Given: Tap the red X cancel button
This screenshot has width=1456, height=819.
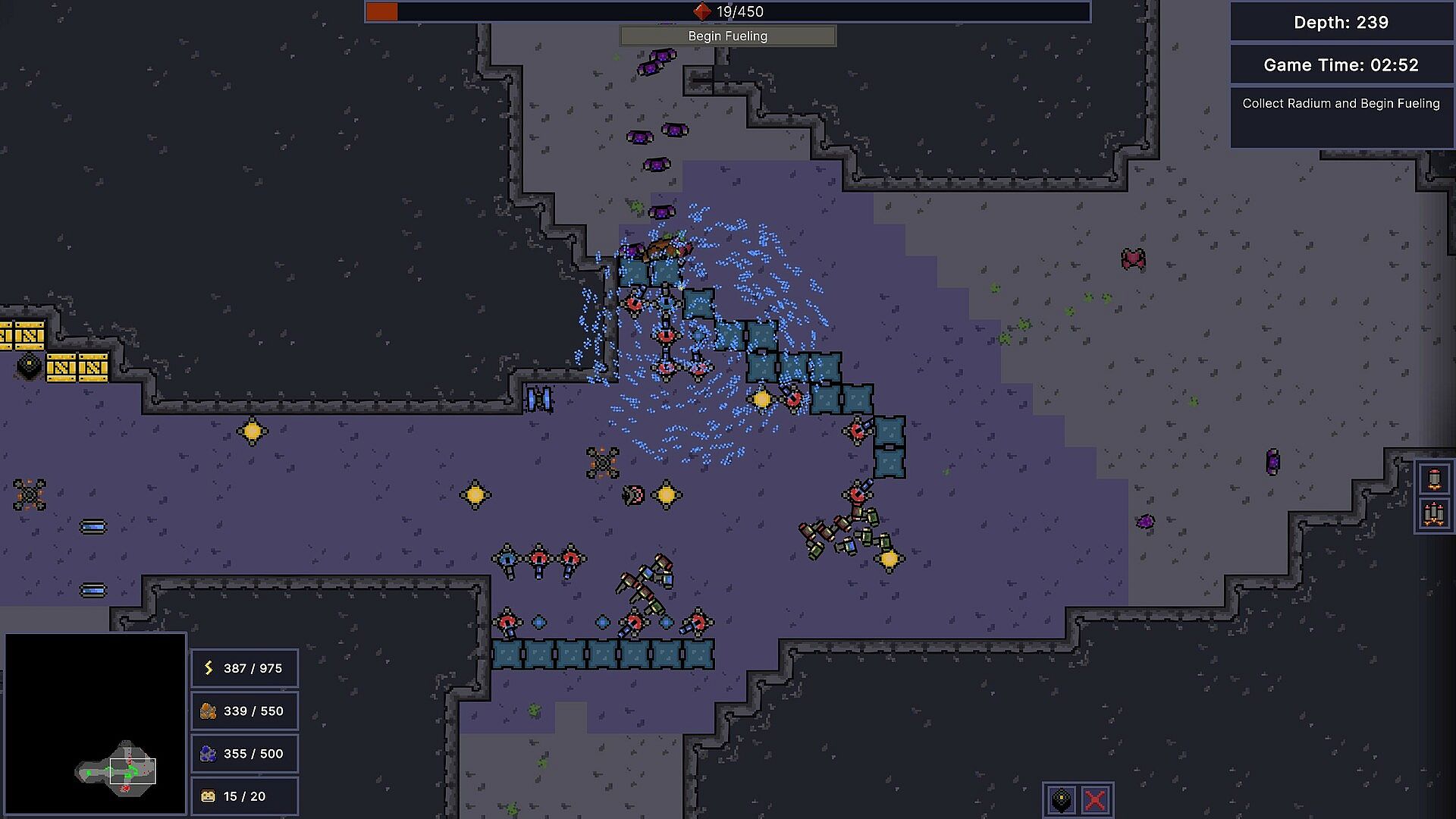Looking at the screenshot, I should point(1096,799).
